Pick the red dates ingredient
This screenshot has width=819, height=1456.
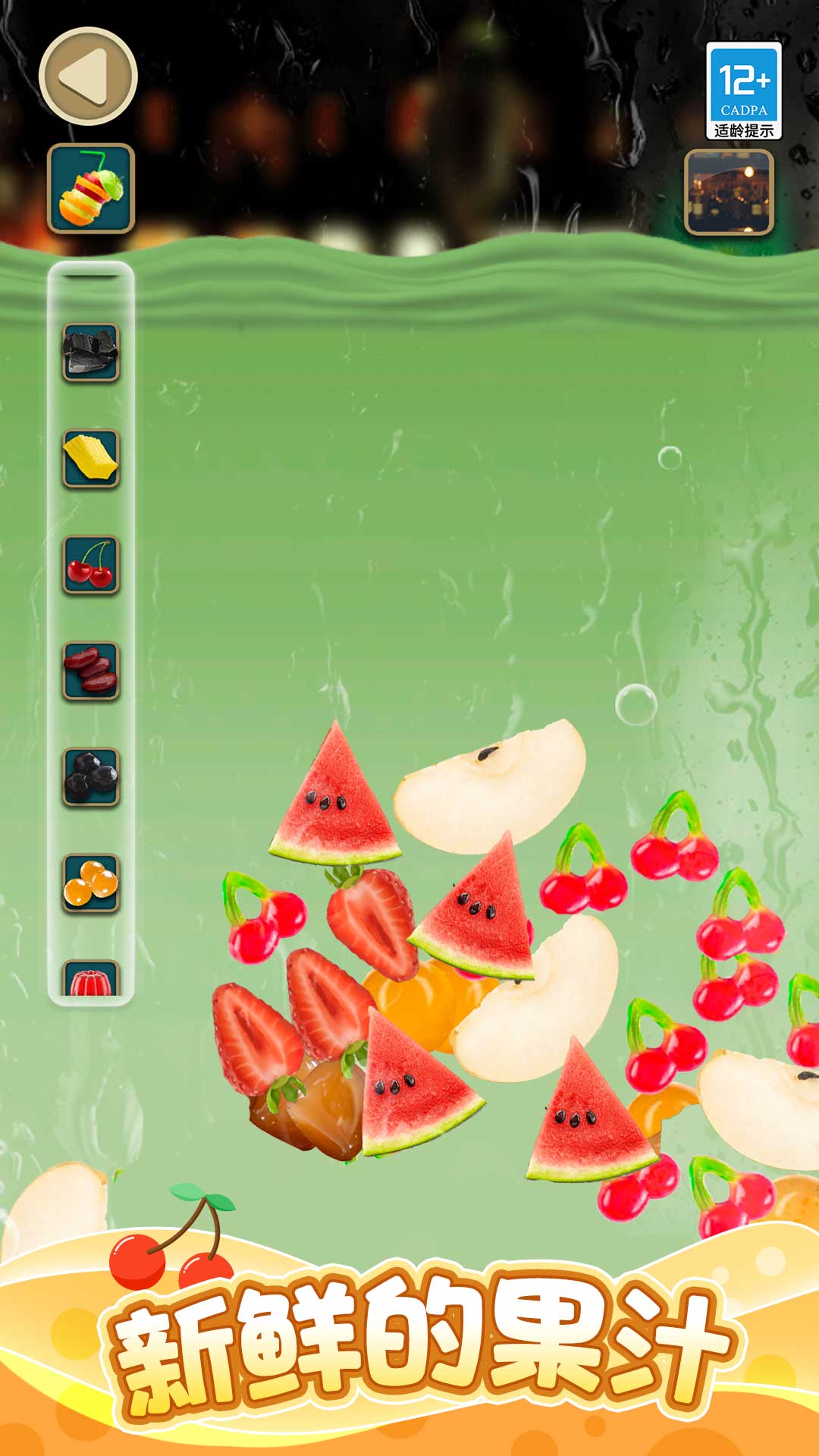click(91, 671)
